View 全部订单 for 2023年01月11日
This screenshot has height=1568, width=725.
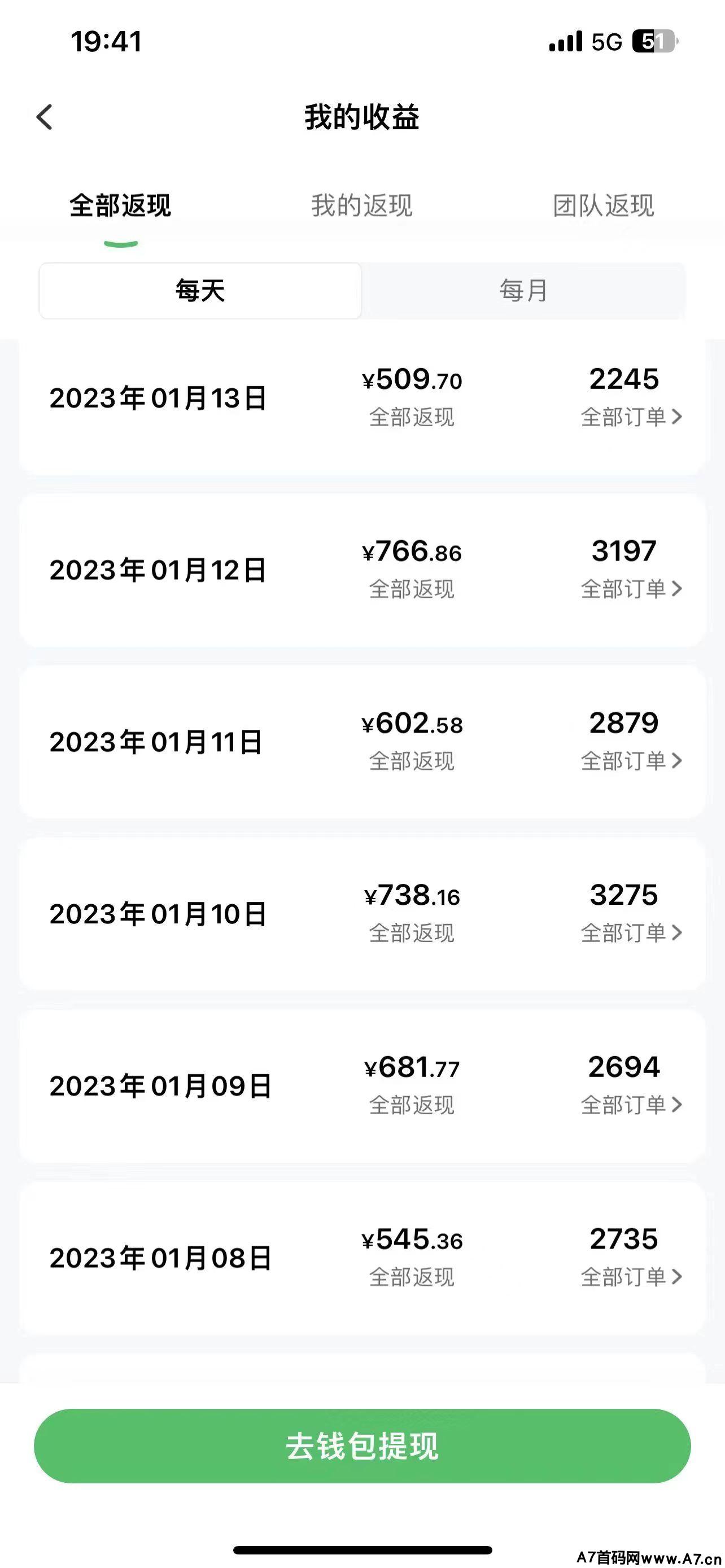631,761
